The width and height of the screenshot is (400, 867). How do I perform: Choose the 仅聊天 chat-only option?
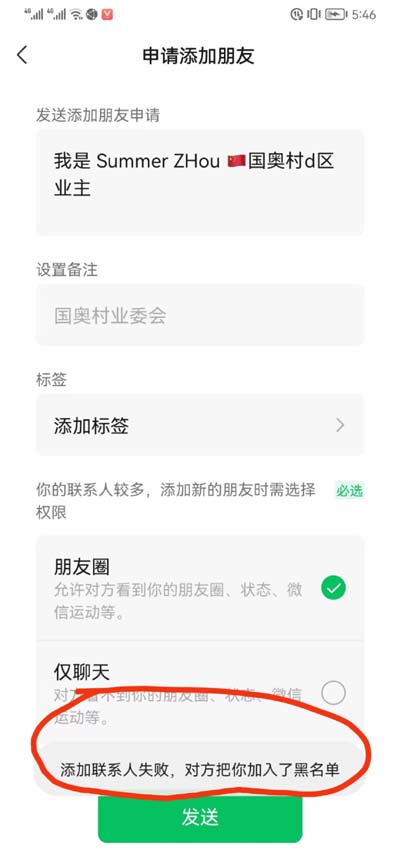point(200,692)
